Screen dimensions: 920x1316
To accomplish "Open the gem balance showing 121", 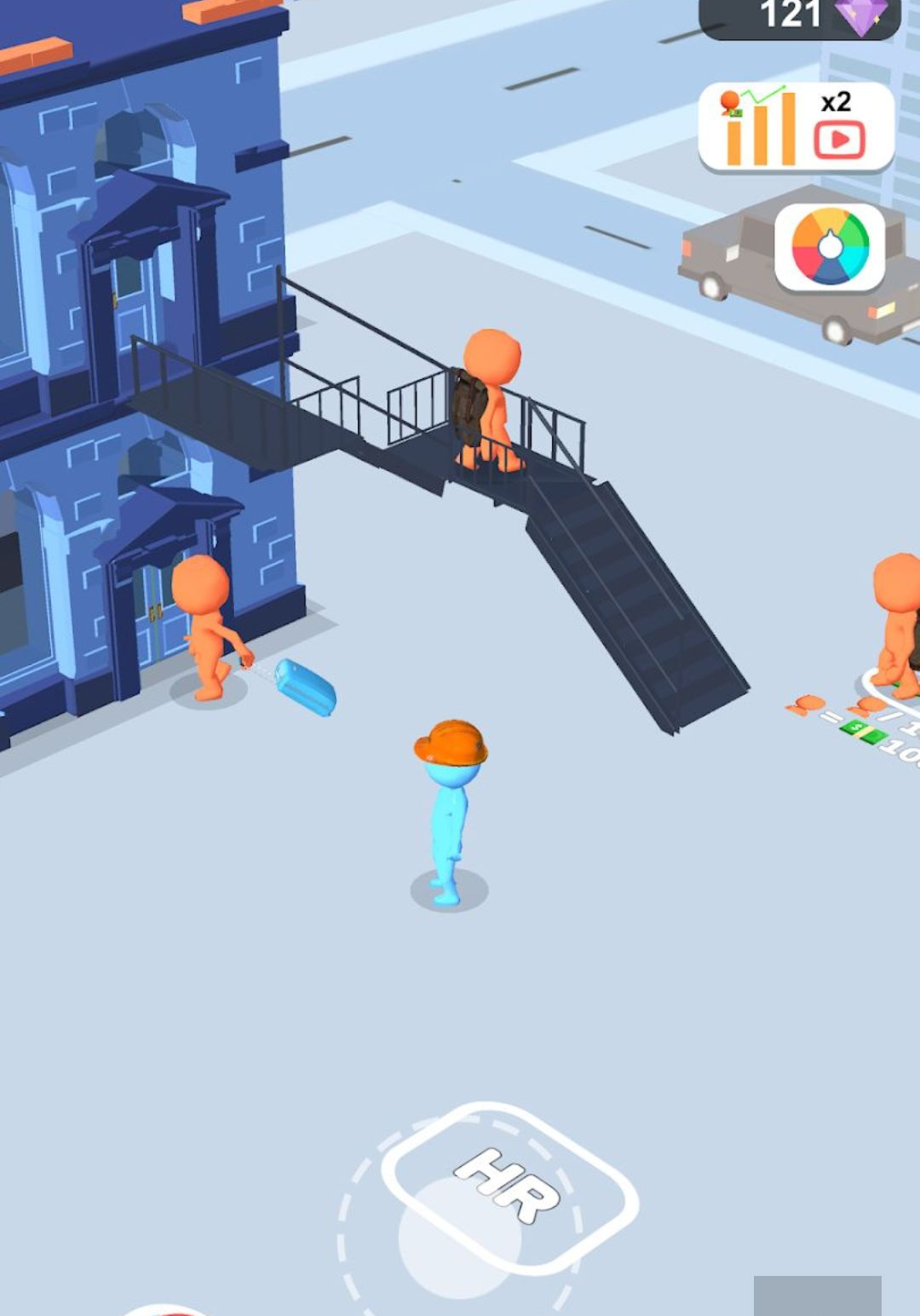I will 800,17.
